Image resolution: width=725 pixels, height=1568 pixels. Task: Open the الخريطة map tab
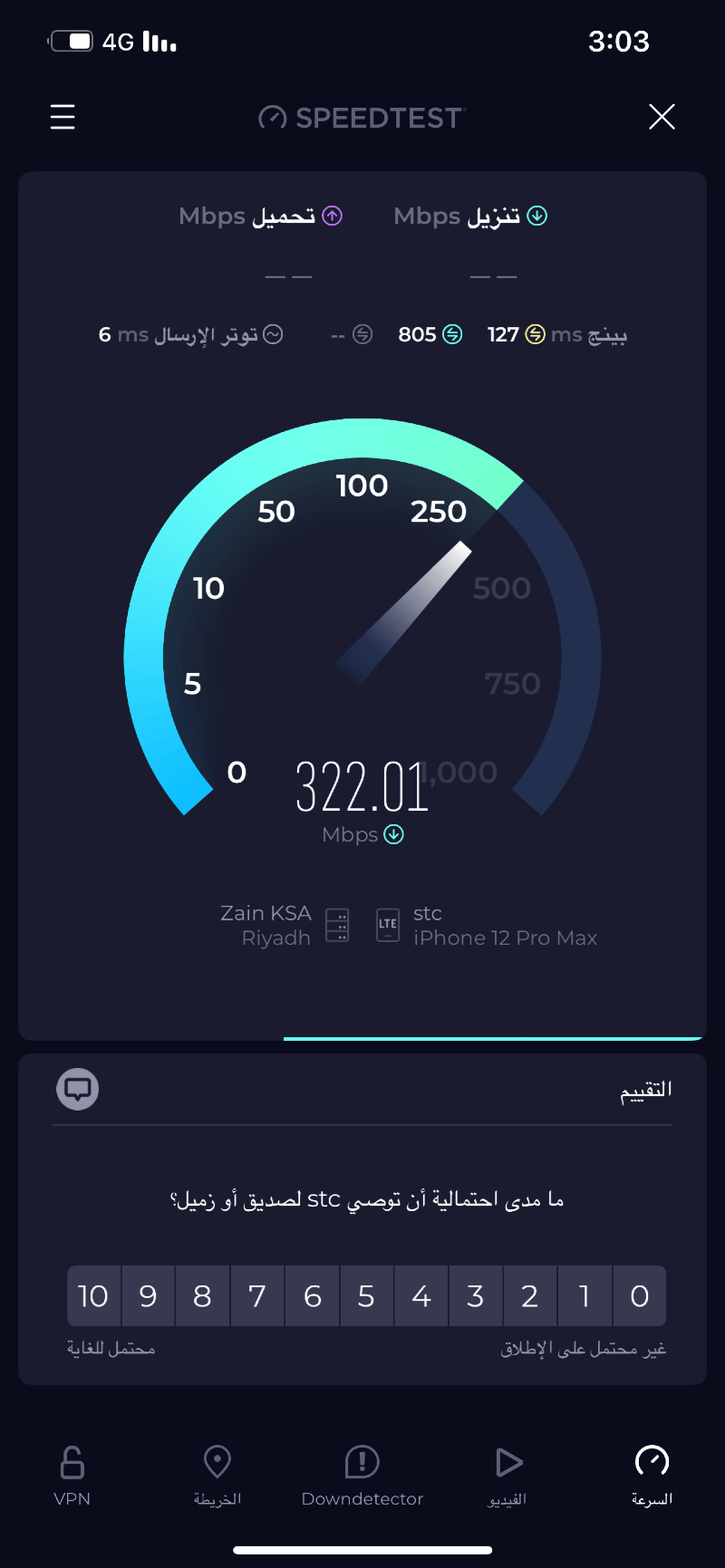point(217,1476)
